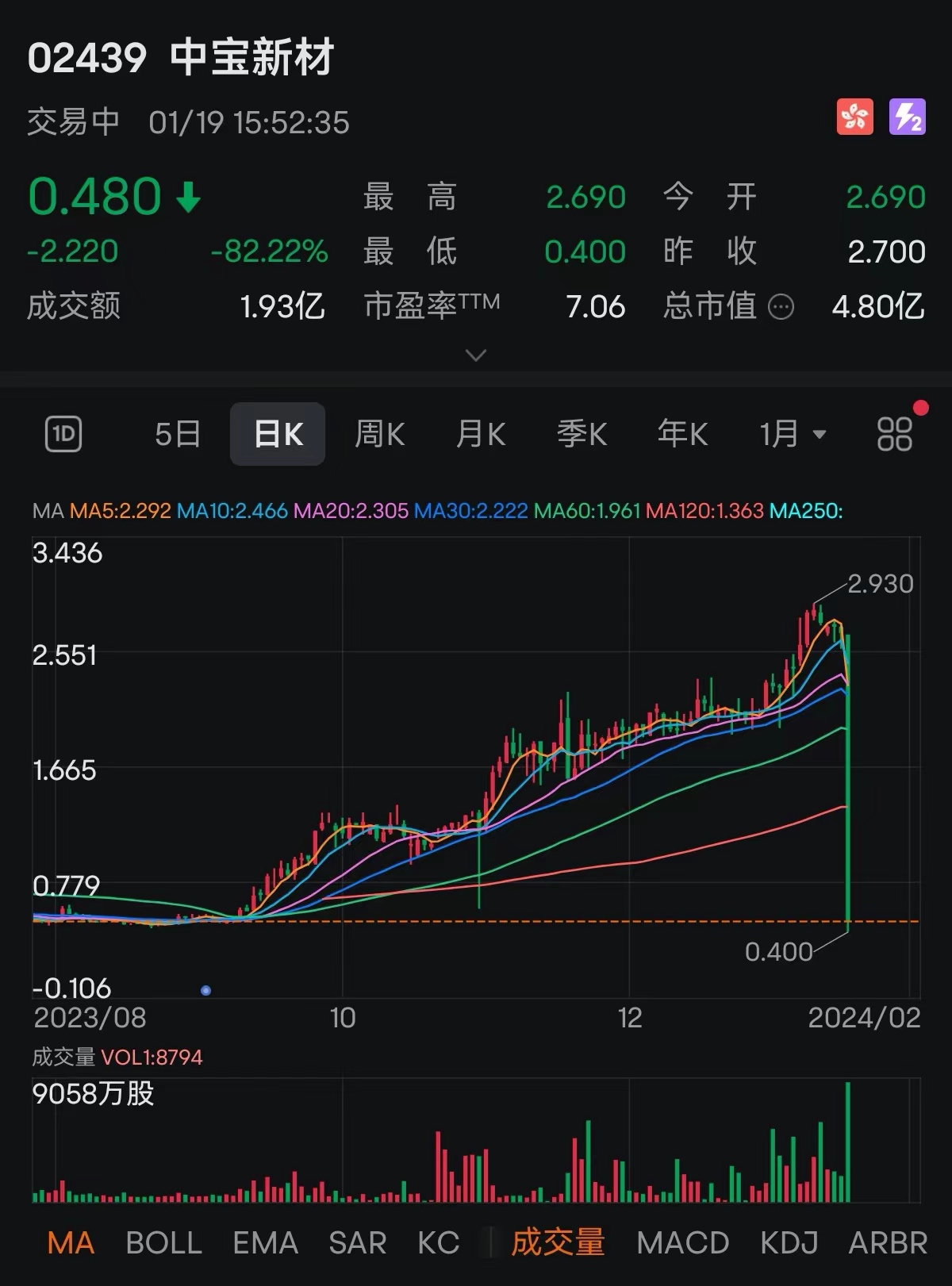Open the 1月 period dropdown

793,434
